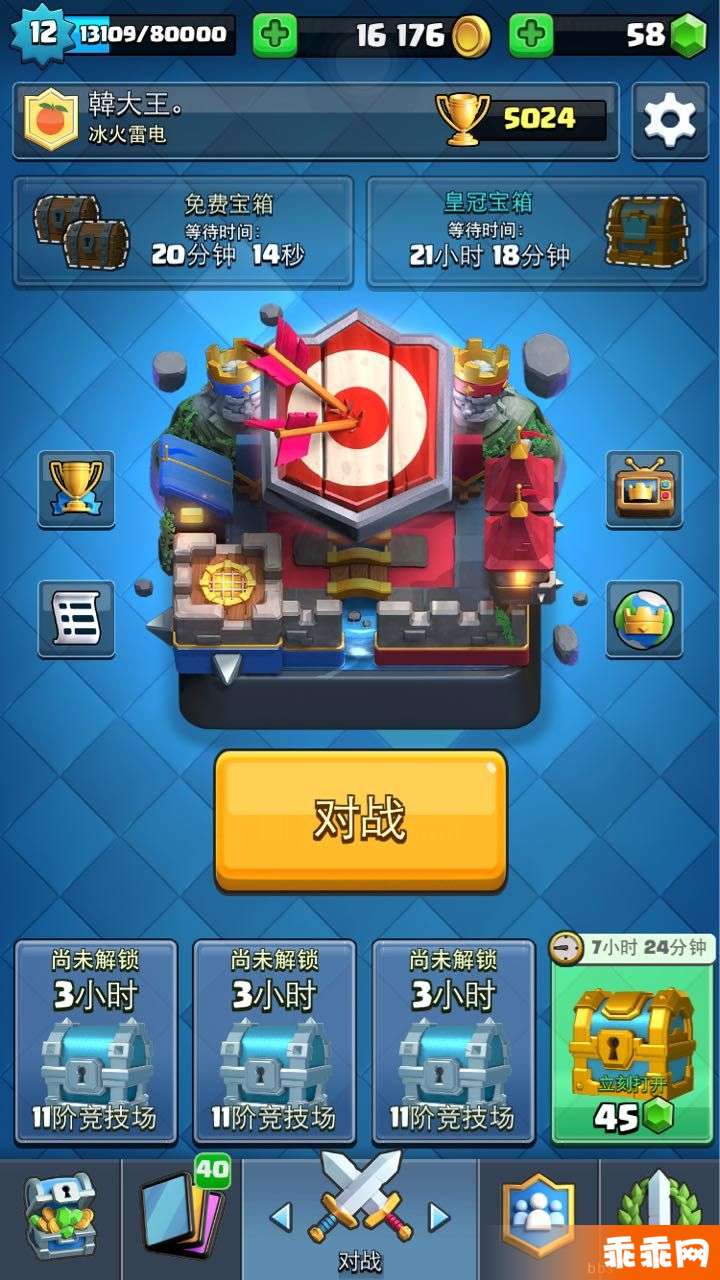This screenshot has width=720, height=1280.
Task: Open the activity log scroll icon
Action: [x=76, y=619]
